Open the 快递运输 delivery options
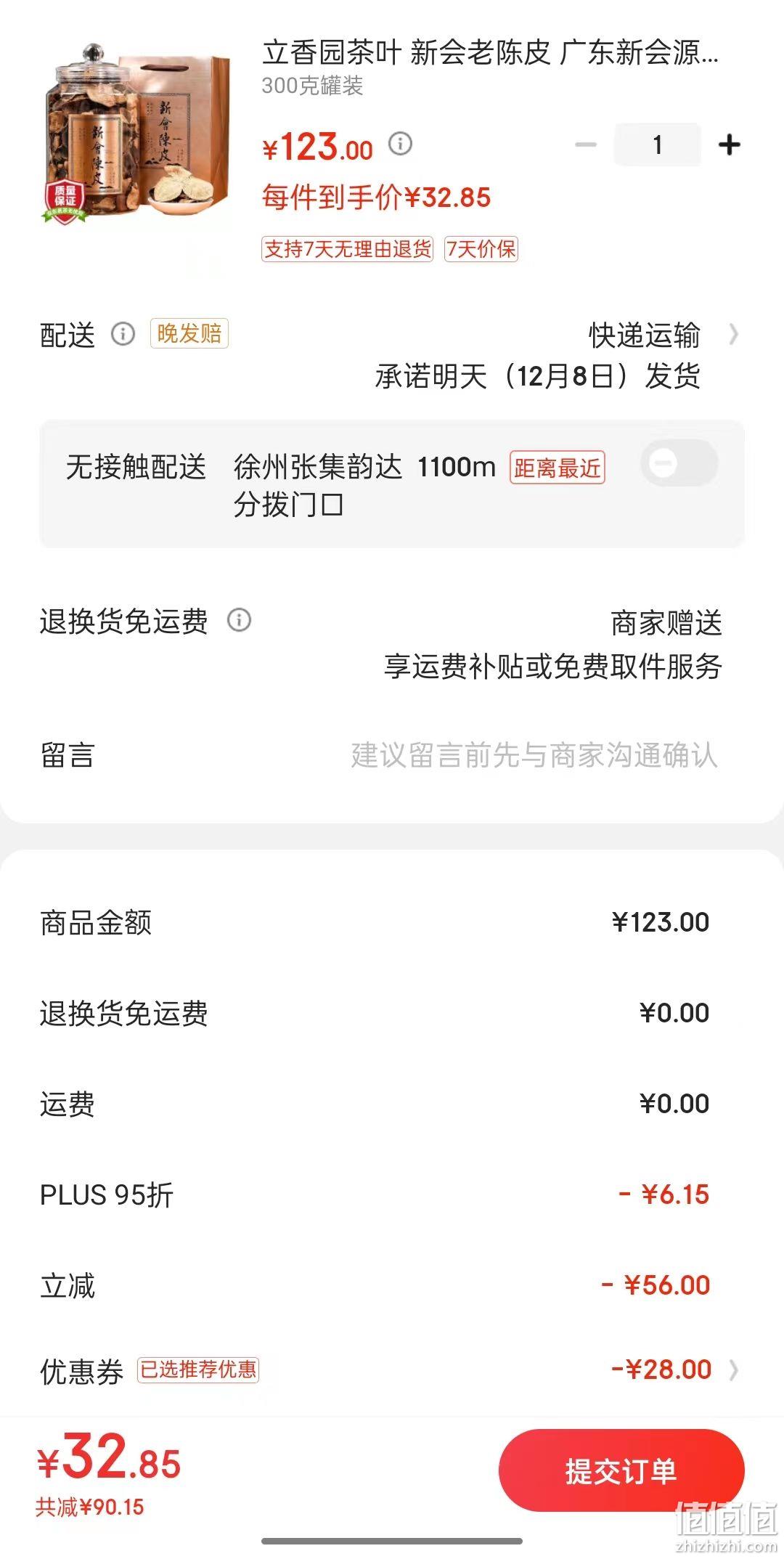784x1559 pixels. [663, 335]
